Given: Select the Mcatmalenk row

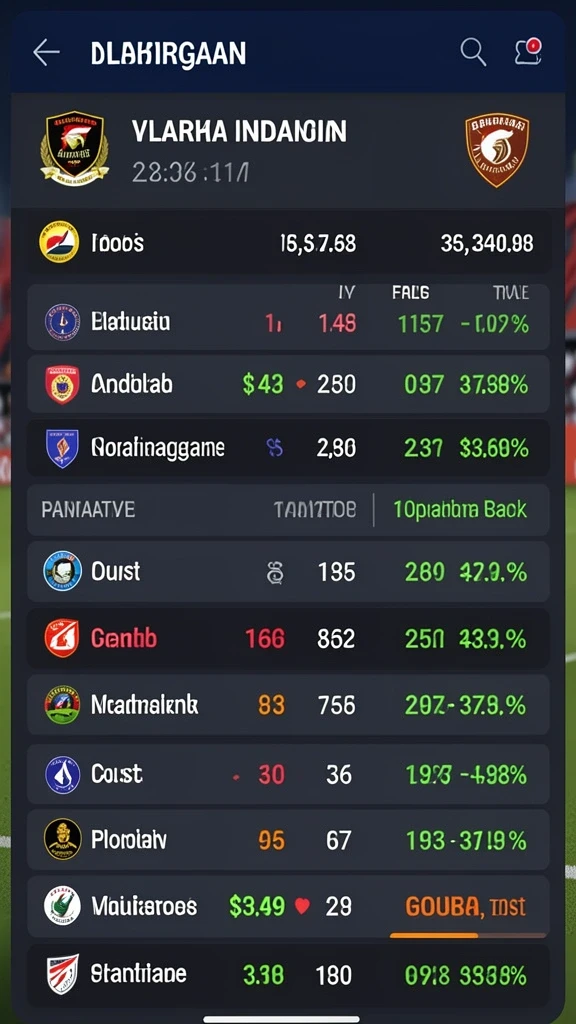Looking at the screenshot, I should coord(288,705).
